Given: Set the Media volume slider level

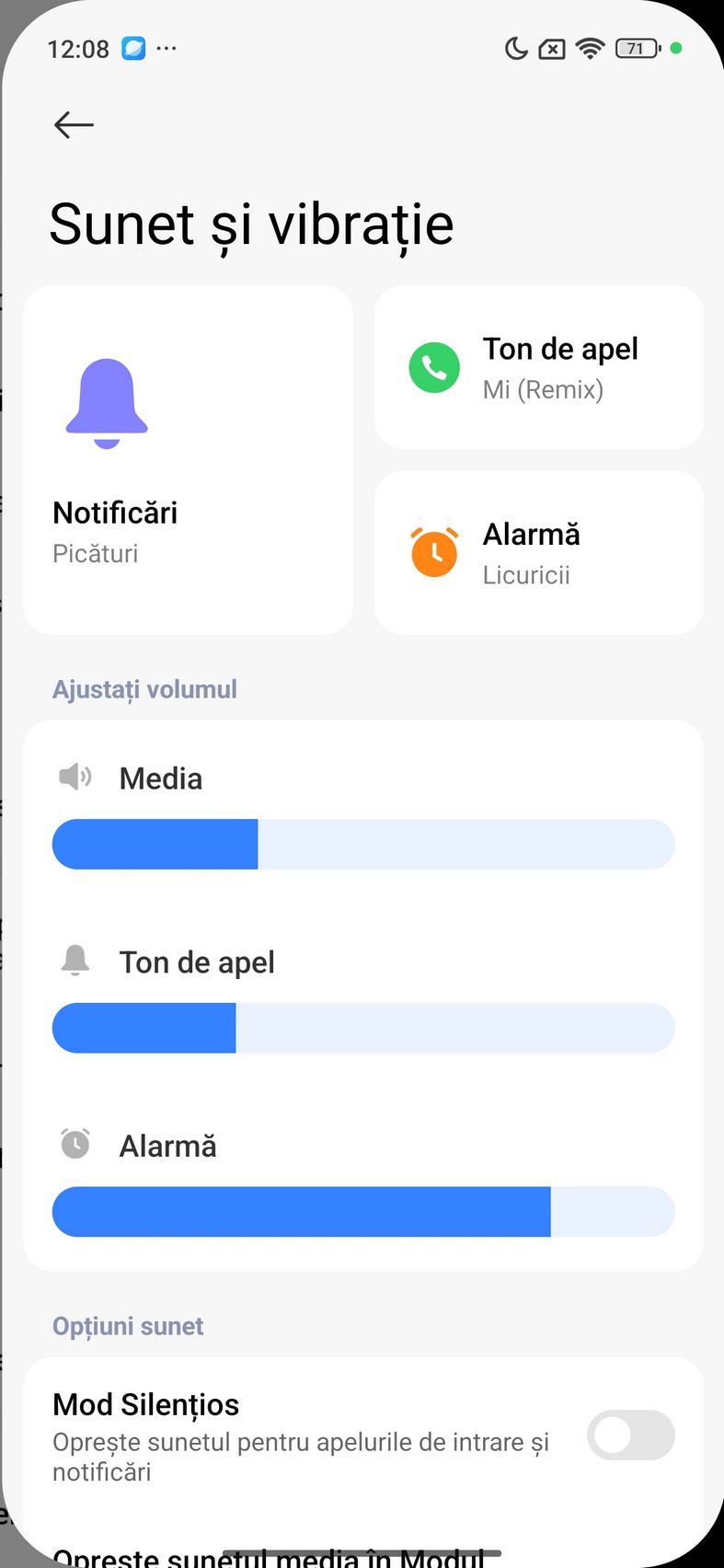Looking at the screenshot, I should click(363, 844).
